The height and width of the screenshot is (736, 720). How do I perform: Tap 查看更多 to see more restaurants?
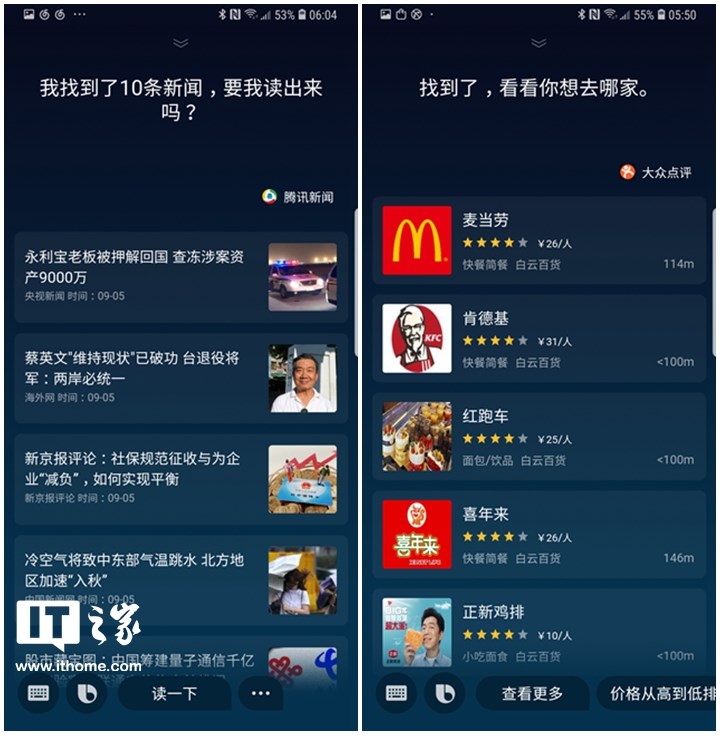[532, 693]
